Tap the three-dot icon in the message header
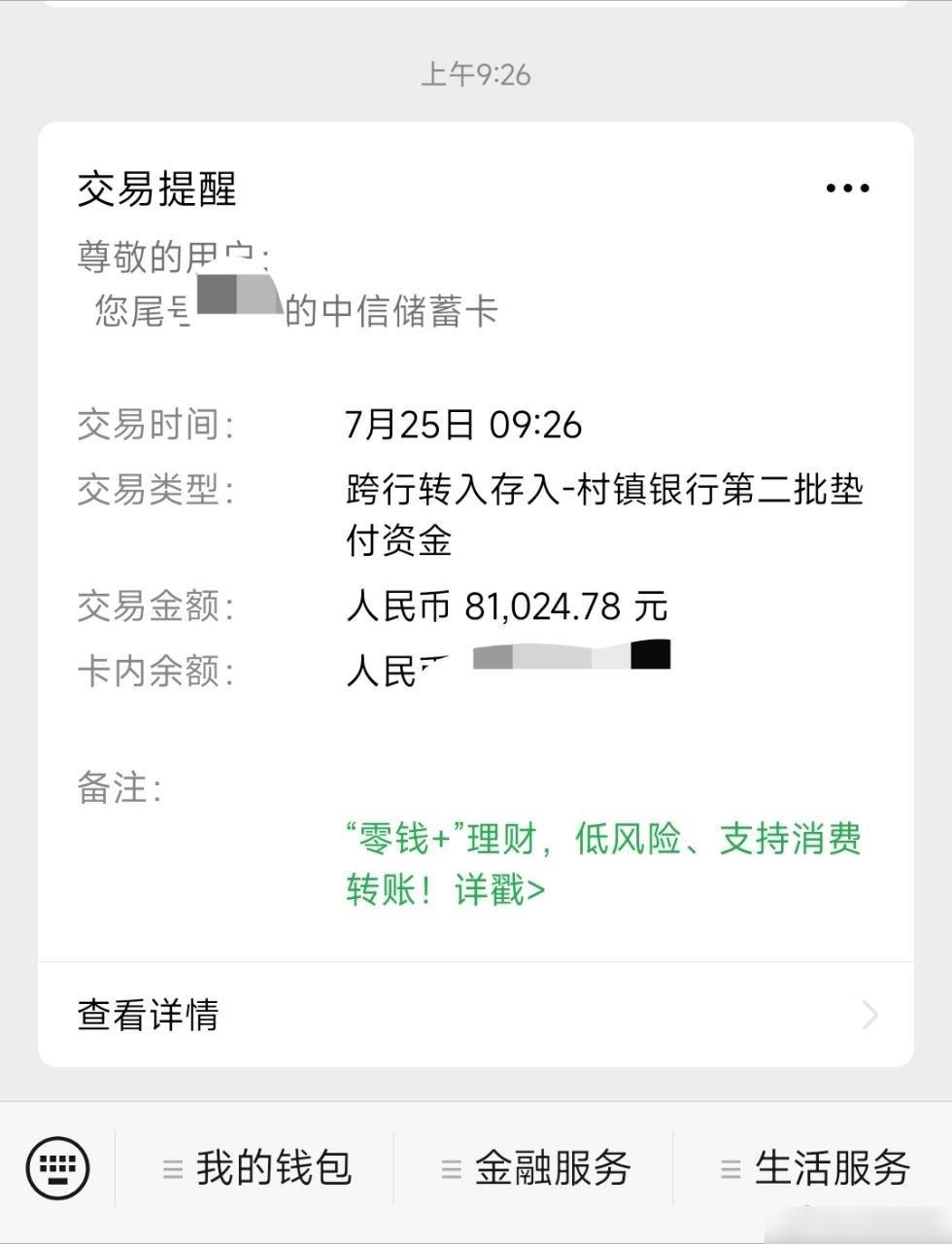952x1244 pixels. 845,187
